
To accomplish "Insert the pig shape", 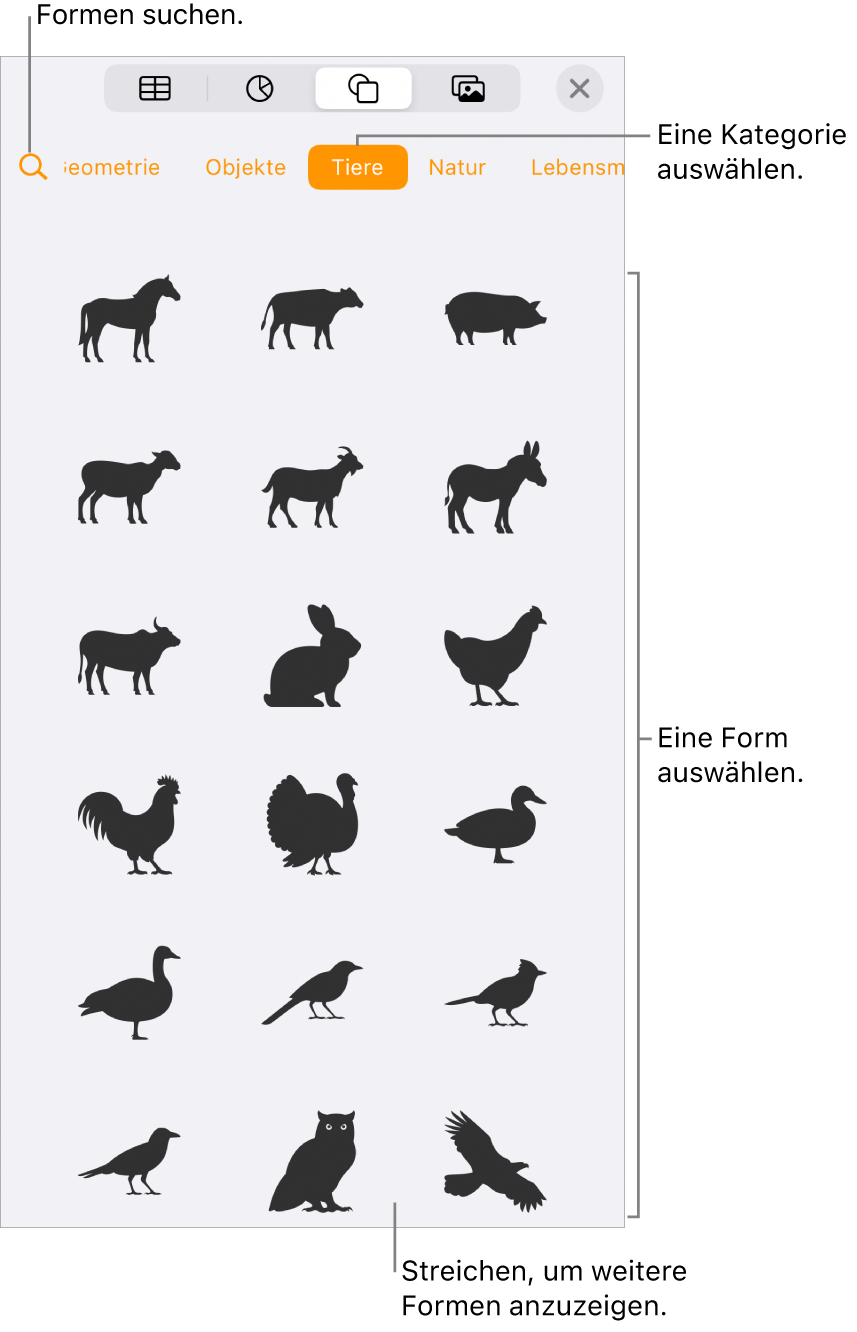I will click(496, 318).
